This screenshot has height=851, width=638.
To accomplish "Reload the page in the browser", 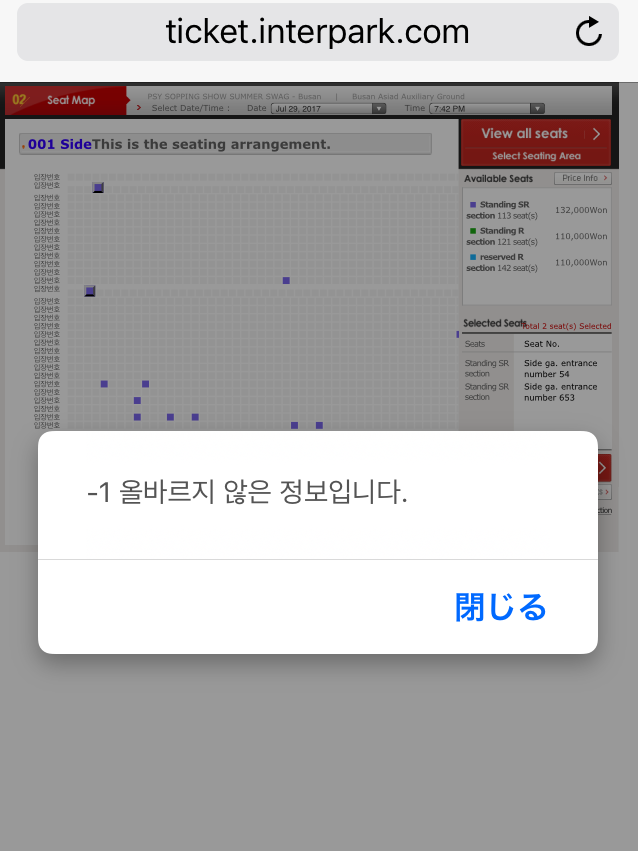I will point(589,32).
